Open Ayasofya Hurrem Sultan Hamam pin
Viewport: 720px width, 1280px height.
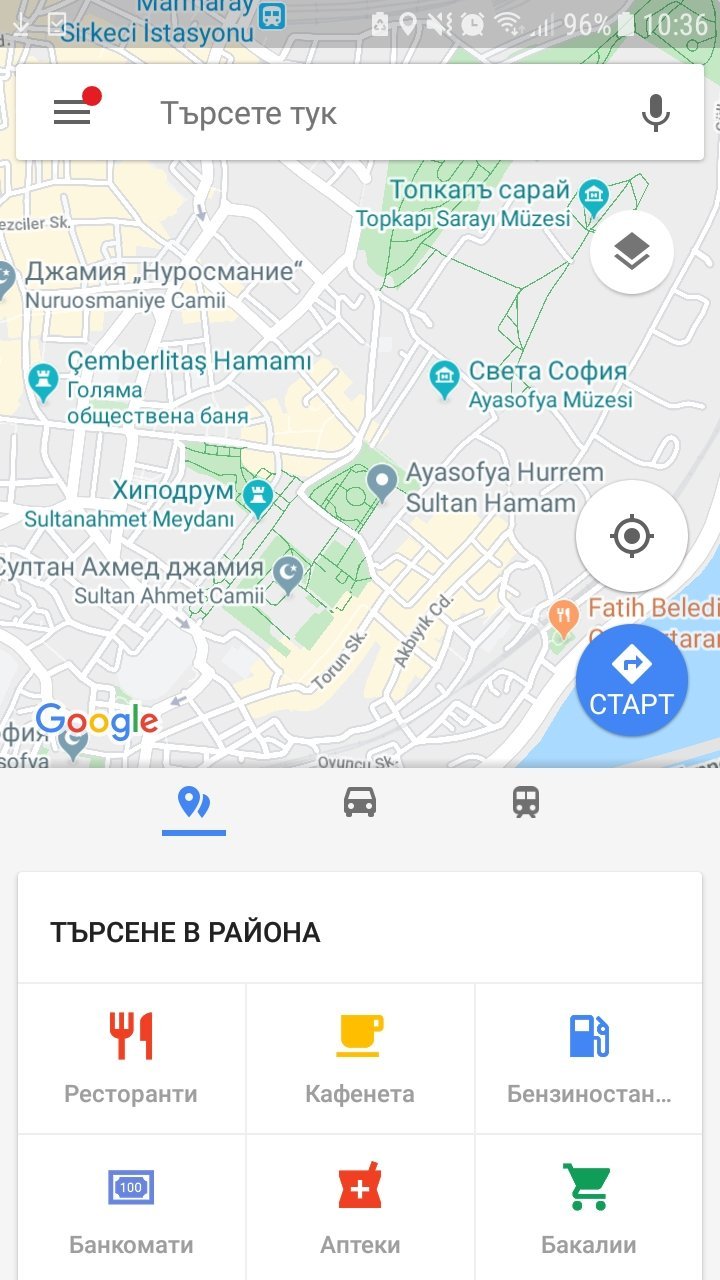pyautogui.click(x=381, y=483)
